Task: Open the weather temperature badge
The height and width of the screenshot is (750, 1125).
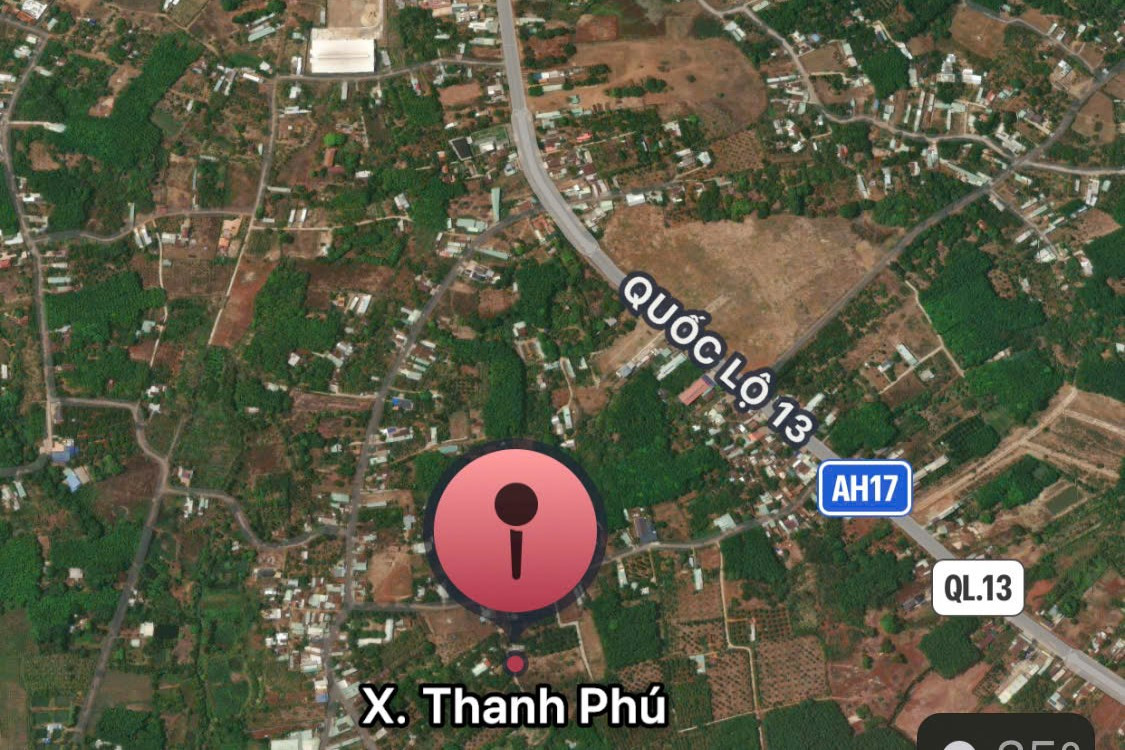Action: point(1005,735)
